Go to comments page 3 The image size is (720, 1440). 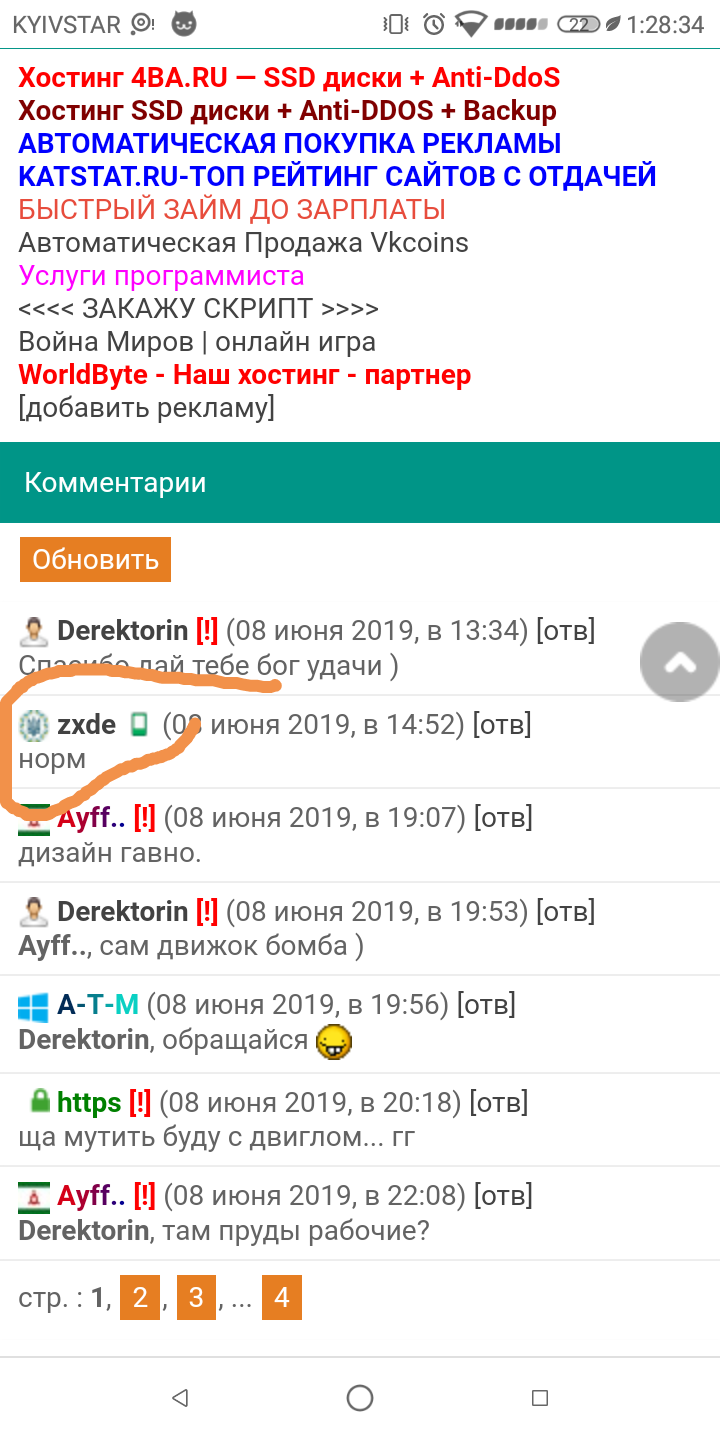196,1298
